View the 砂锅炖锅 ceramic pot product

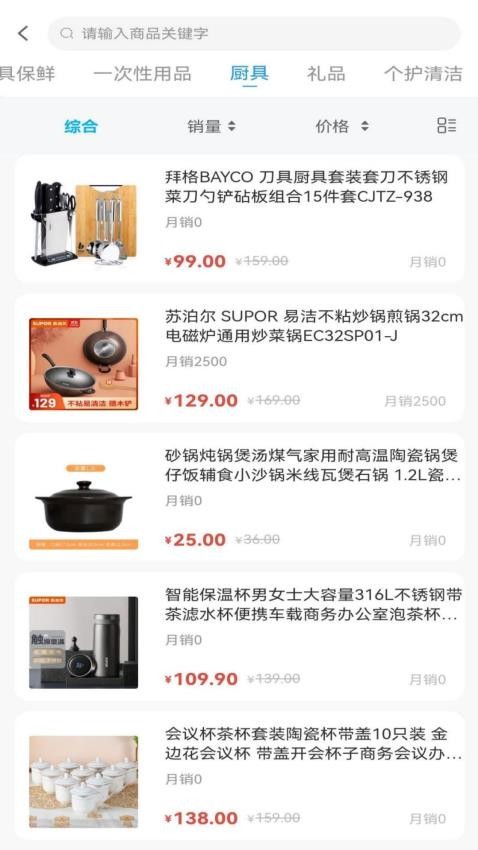click(x=239, y=497)
